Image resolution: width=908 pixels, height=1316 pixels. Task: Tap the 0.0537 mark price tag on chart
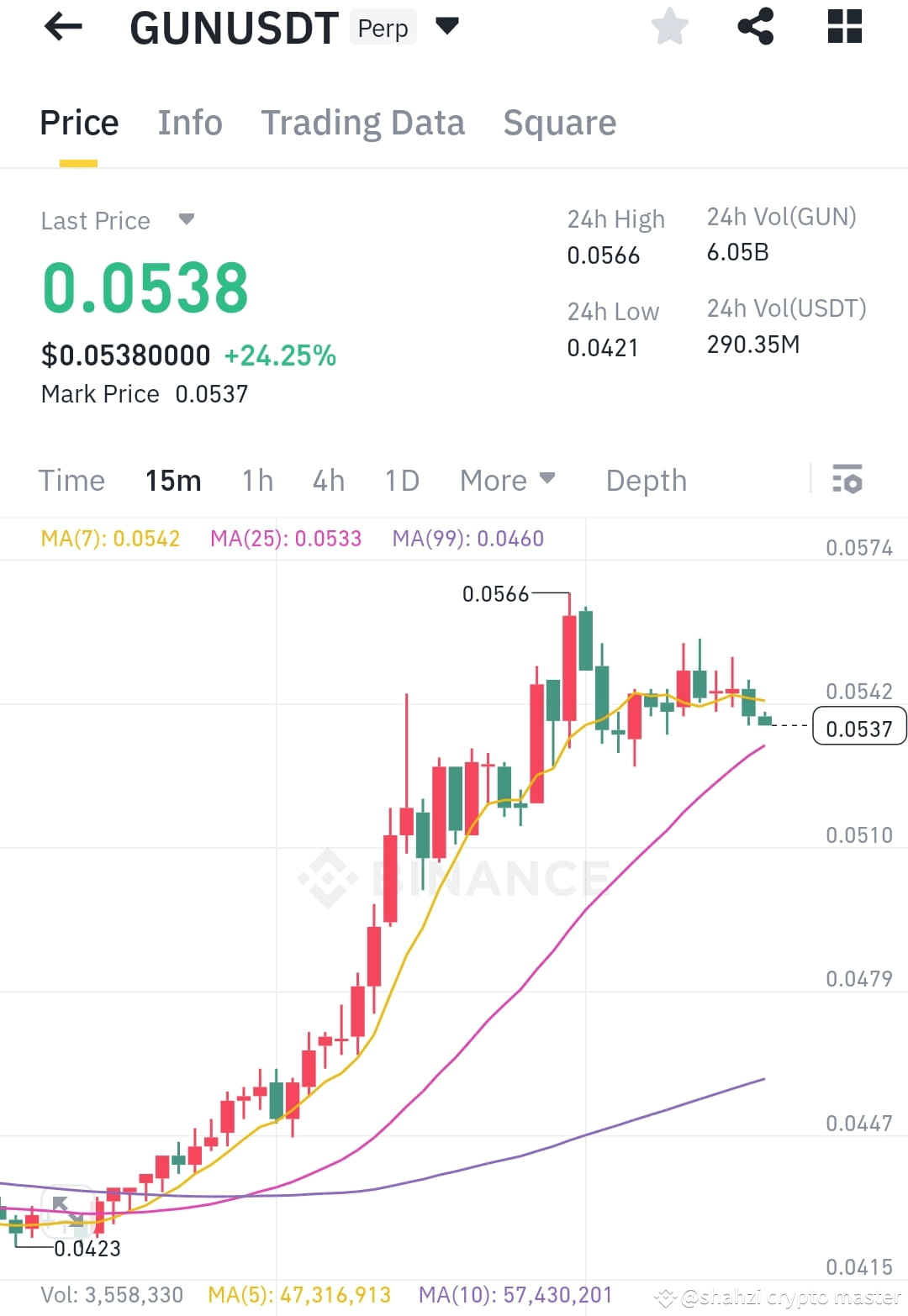[x=859, y=728]
